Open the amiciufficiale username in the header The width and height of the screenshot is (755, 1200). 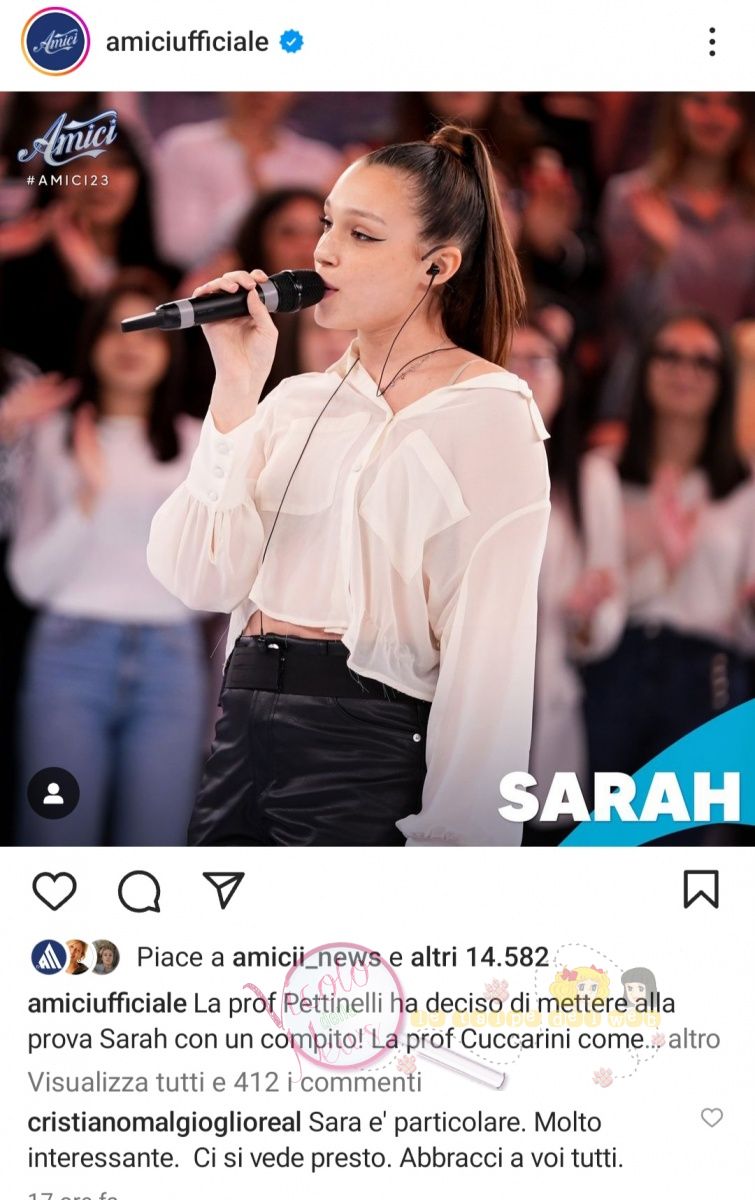click(187, 42)
